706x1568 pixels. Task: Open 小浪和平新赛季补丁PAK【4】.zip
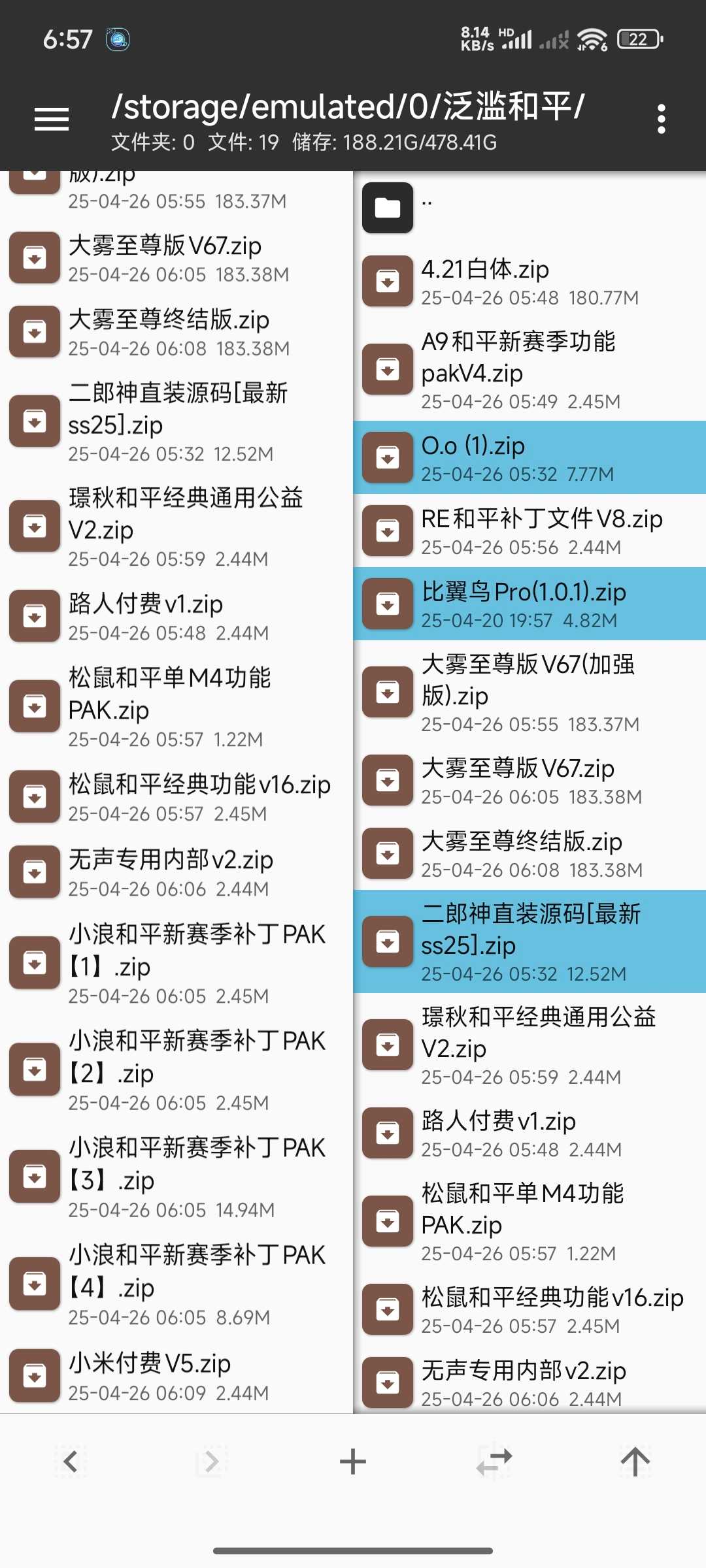tap(176, 1284)
